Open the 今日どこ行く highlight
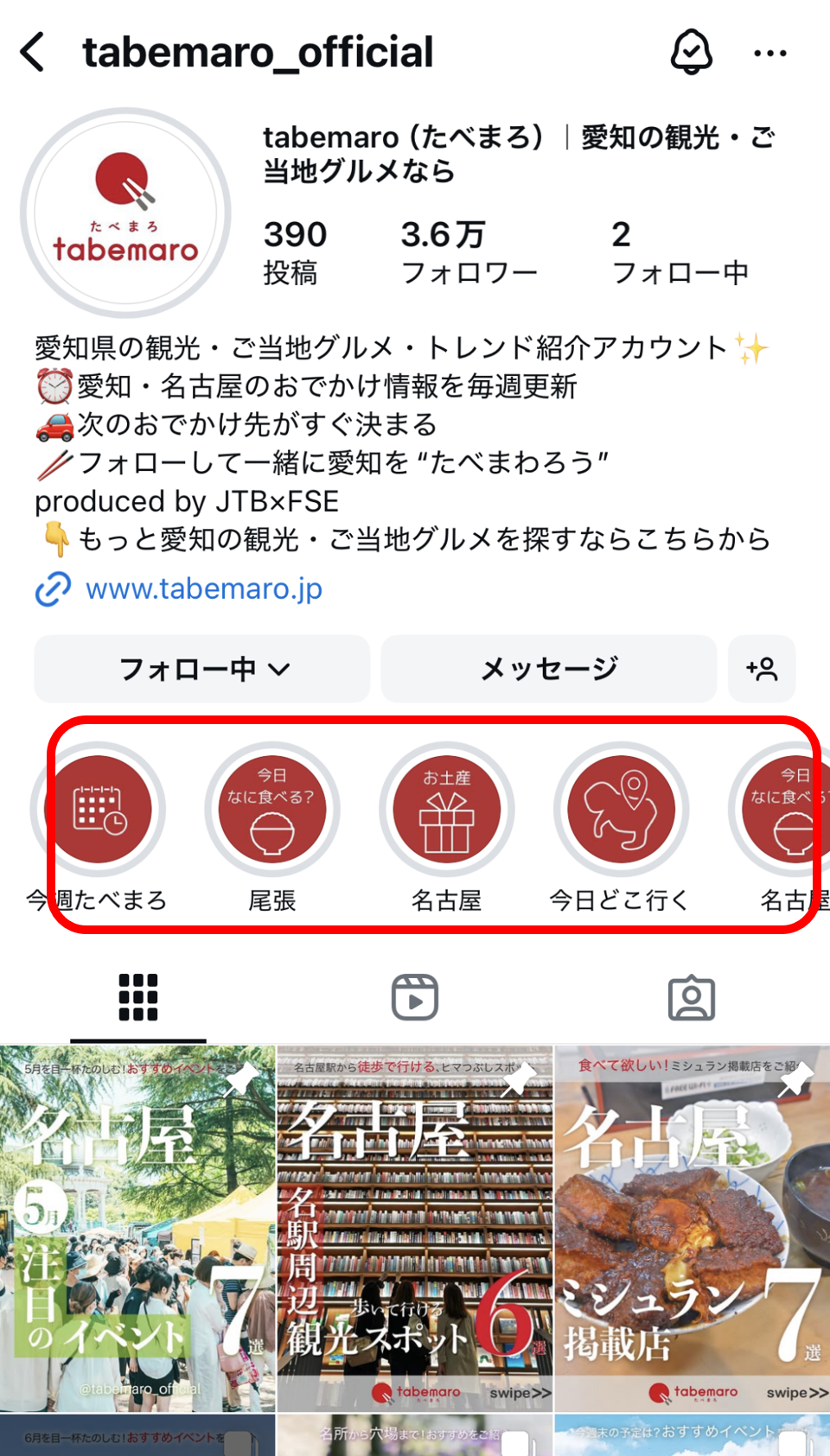 point(621,810)
